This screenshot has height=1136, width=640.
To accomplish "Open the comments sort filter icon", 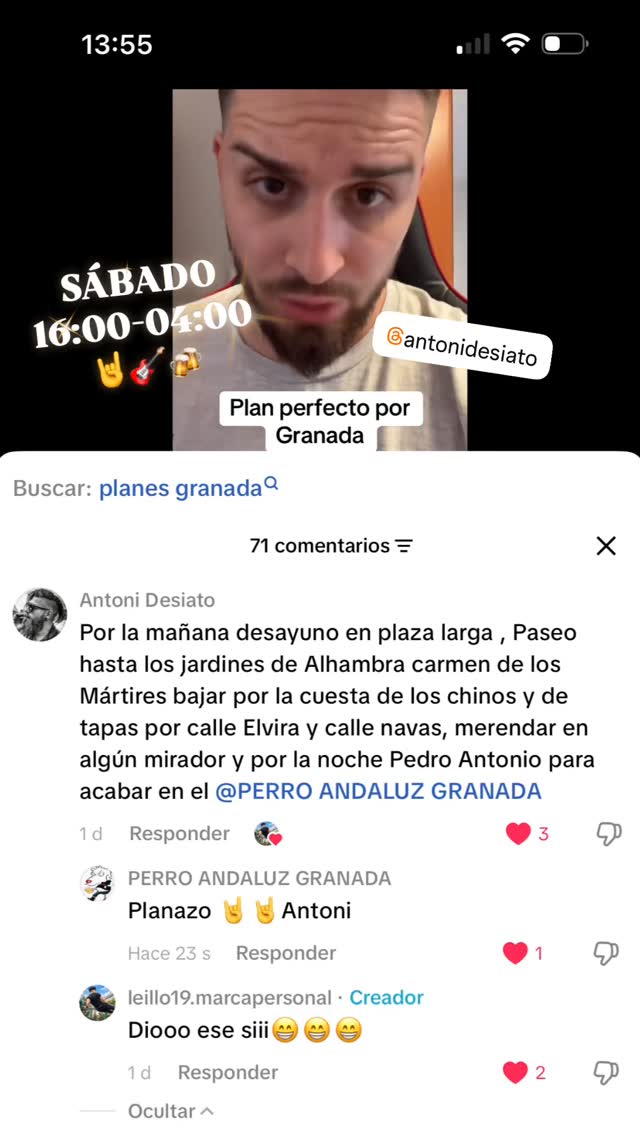I will pyautogui.click(x=404, y=546).
